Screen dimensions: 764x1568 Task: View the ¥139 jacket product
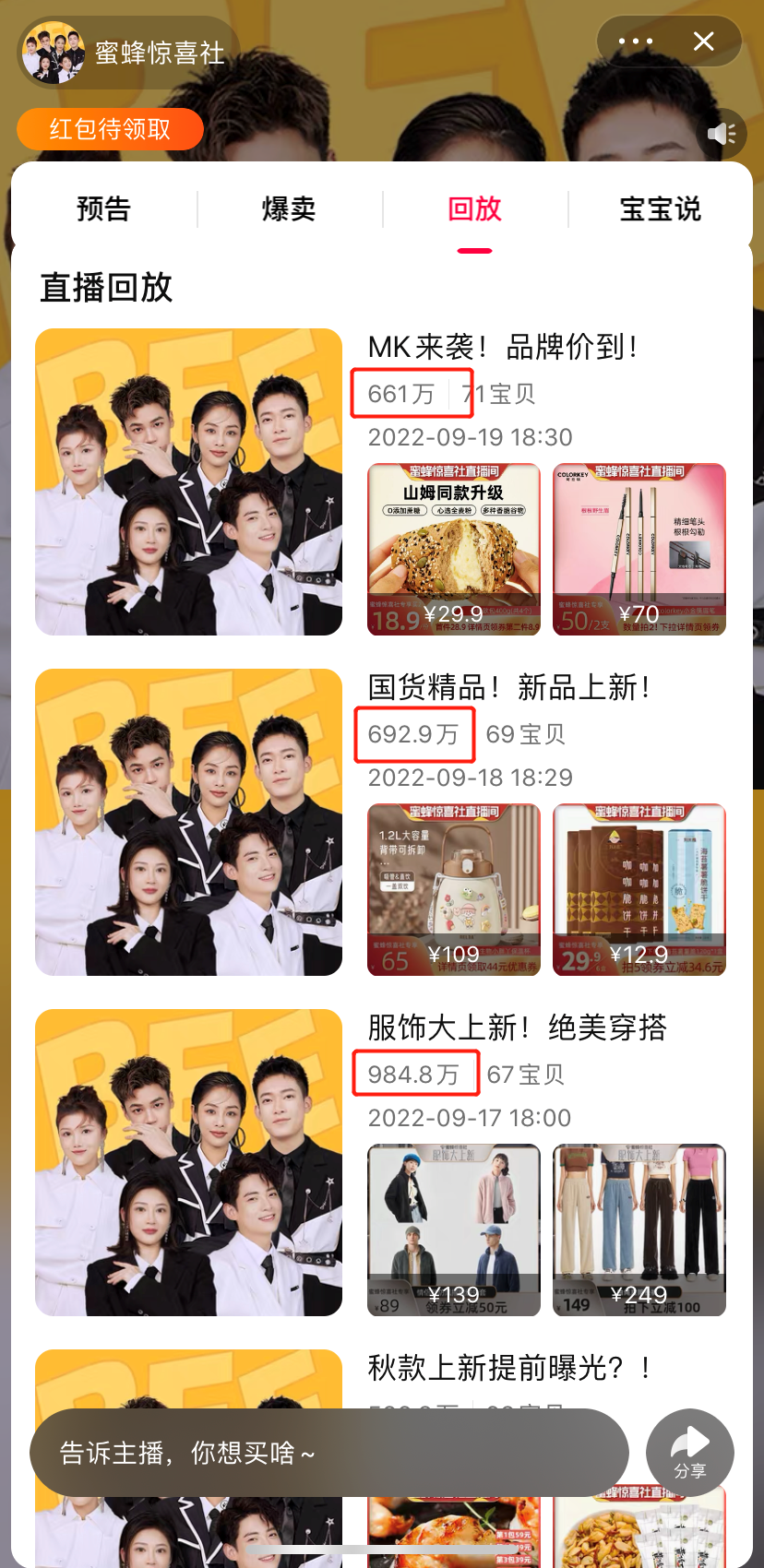click(454, 1230)
